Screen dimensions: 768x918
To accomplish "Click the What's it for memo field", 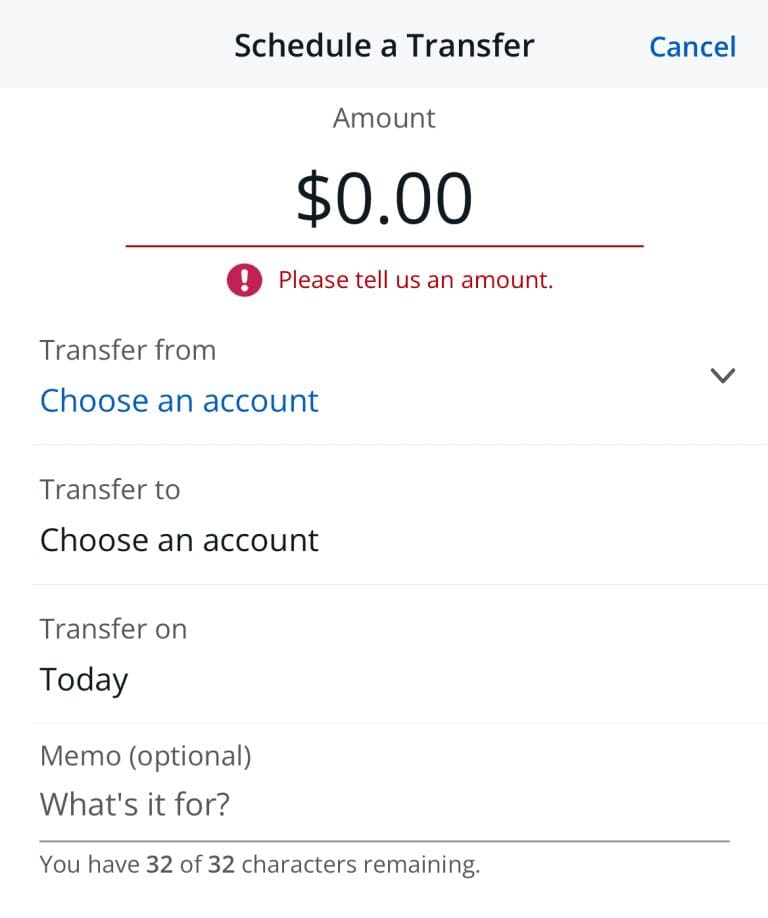I will click(x=137, y=804).
